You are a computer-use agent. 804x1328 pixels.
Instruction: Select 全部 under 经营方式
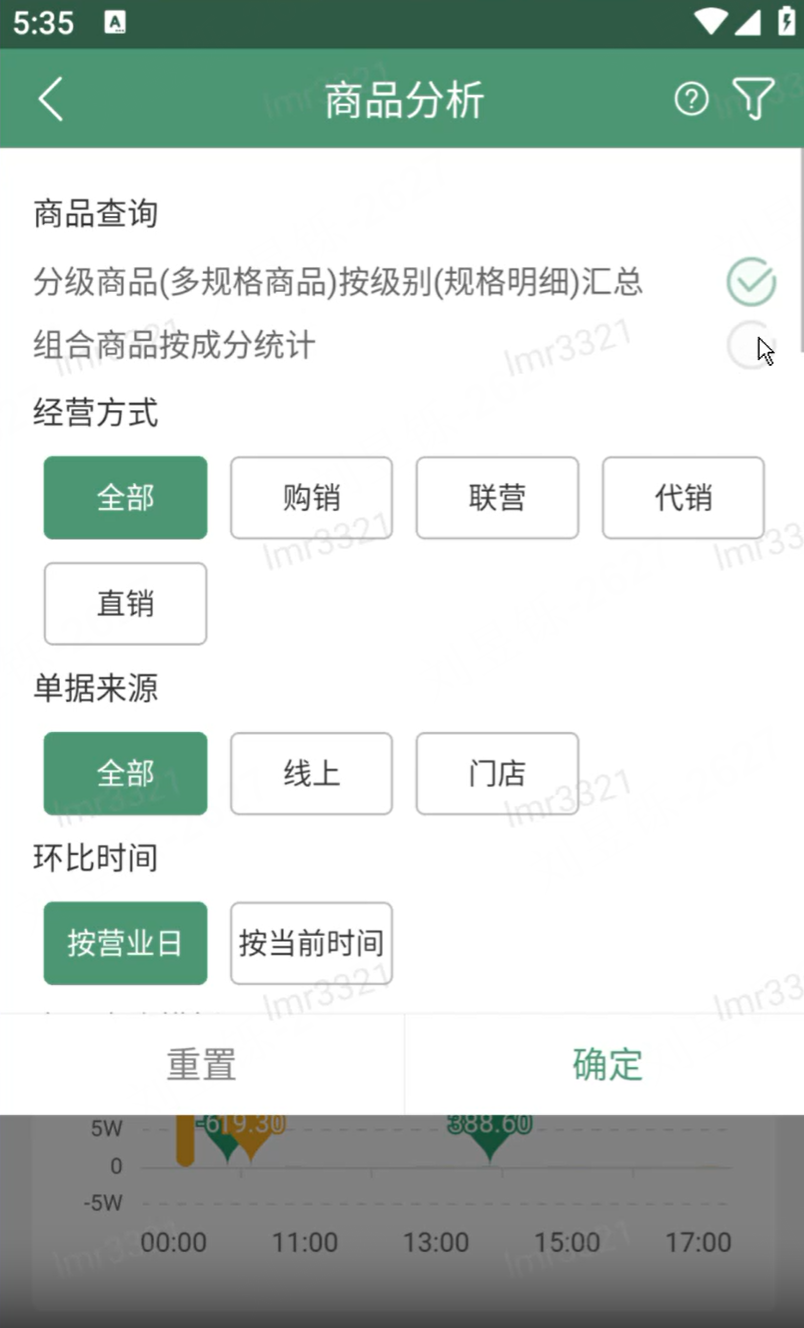[125, 498]
